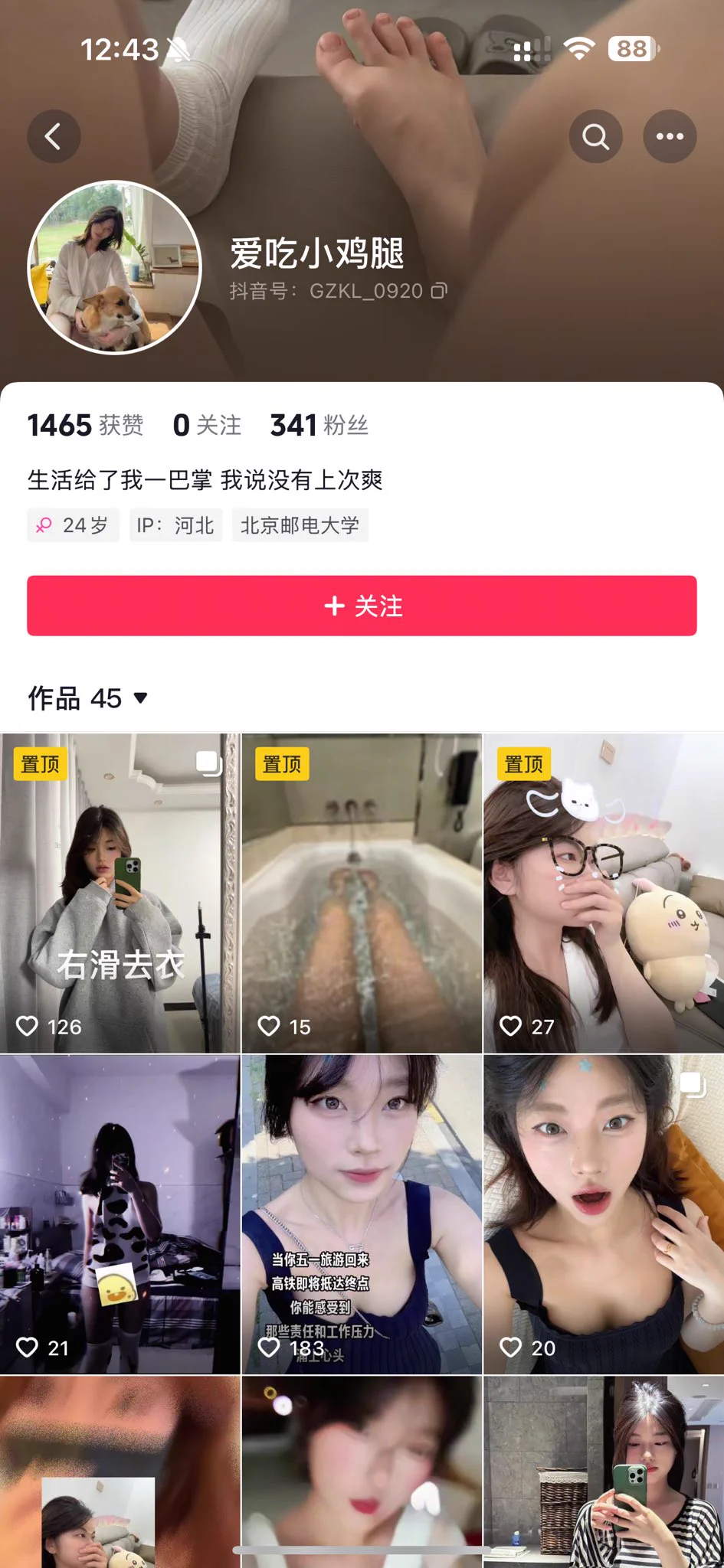This screenshot has height=1568, width=724.
Task: Open the 北京邮电大学 school tag
Action: 300,525
